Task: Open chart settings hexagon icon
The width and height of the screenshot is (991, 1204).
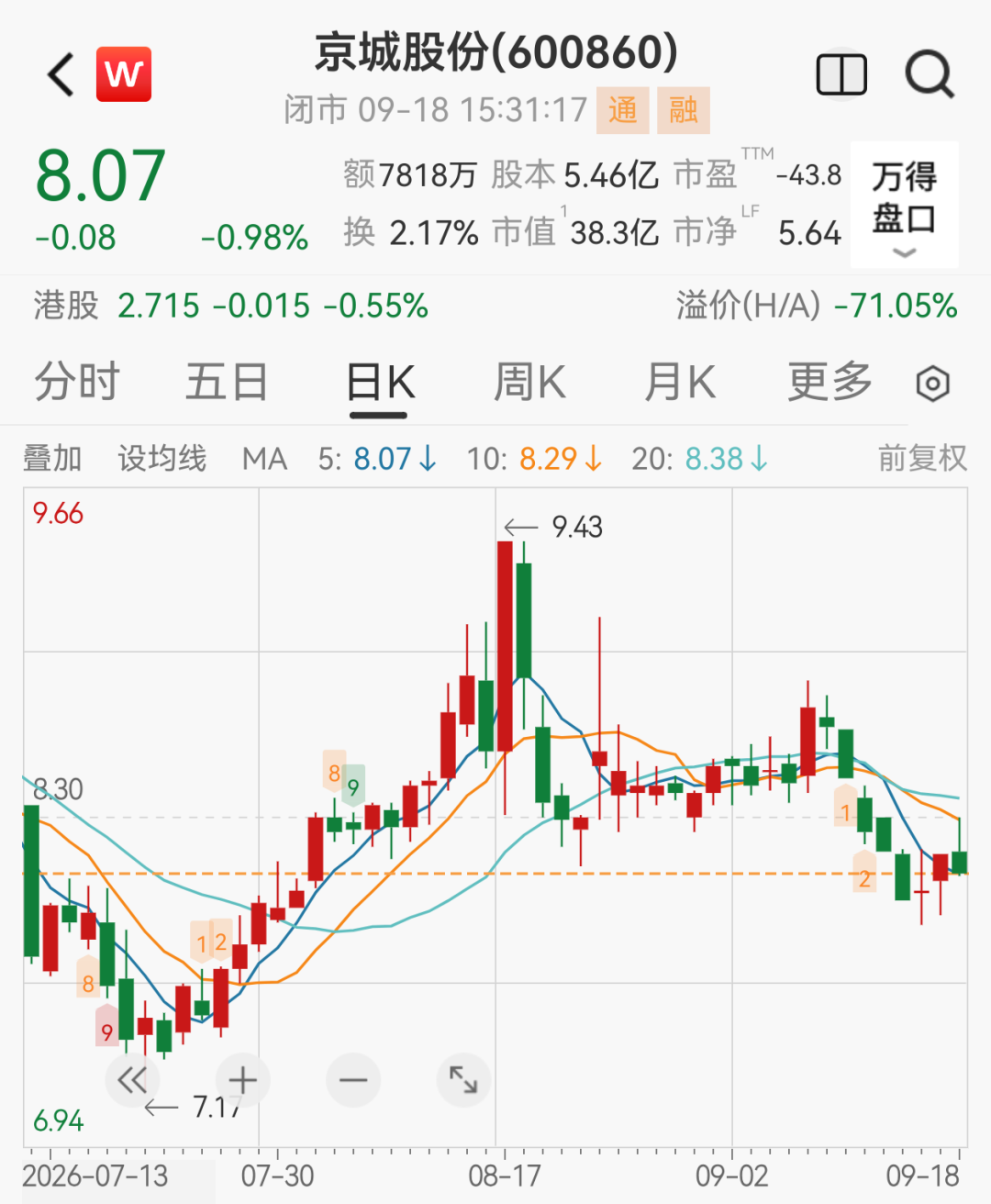Action: click(932, 384)
